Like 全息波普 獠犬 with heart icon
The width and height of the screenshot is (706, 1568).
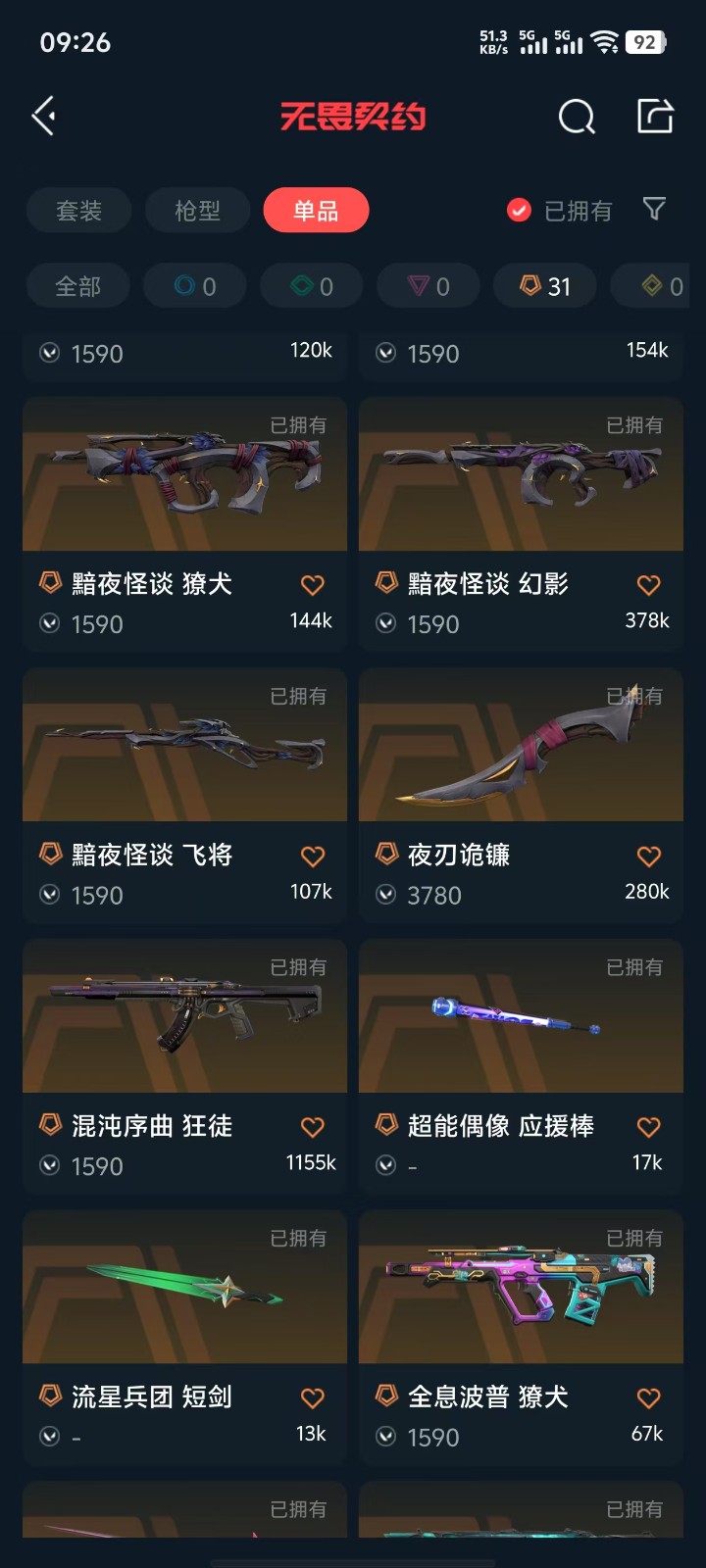649,1398
